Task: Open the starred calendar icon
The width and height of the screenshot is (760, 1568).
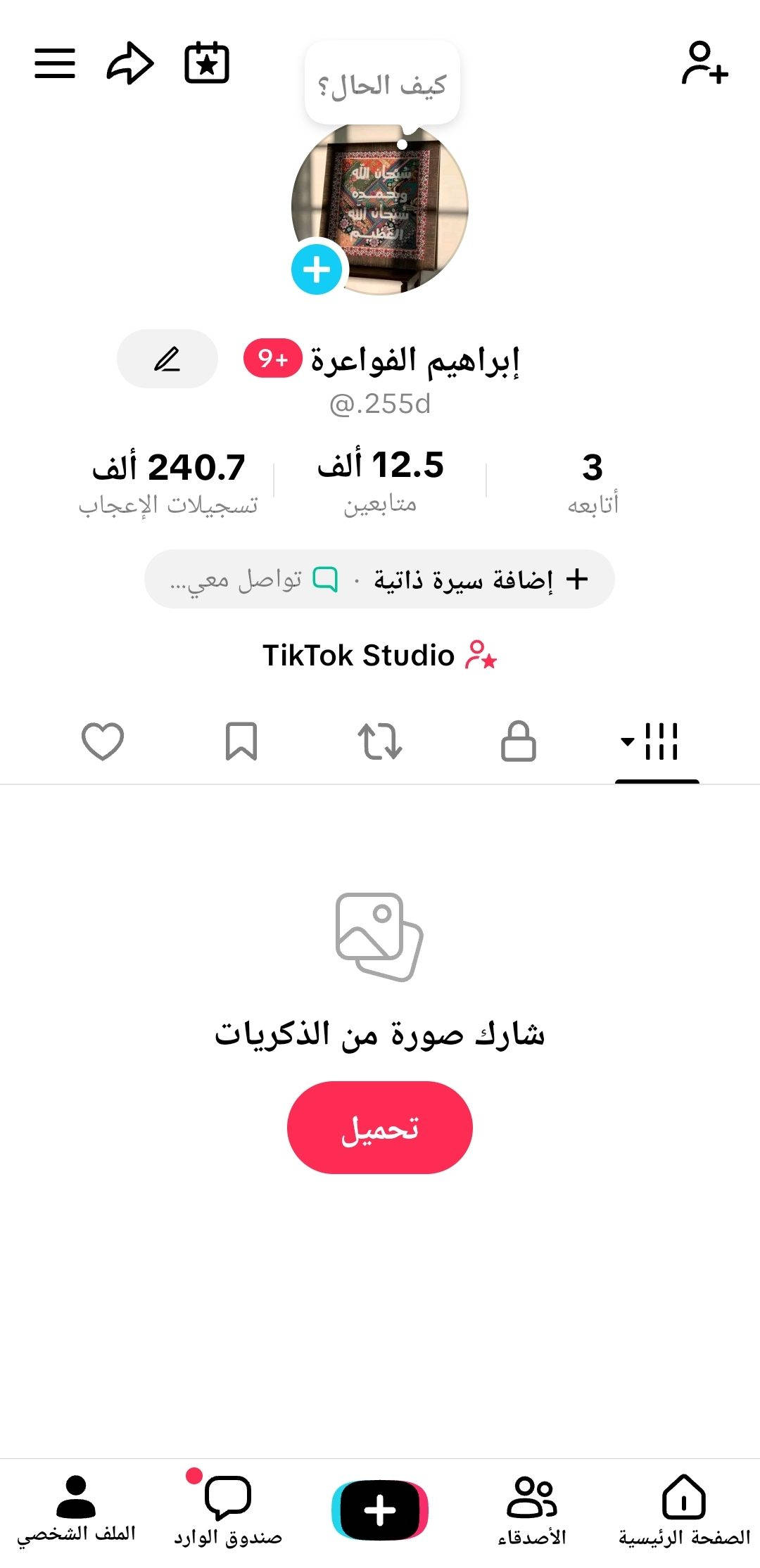Action: coord(207,63)
